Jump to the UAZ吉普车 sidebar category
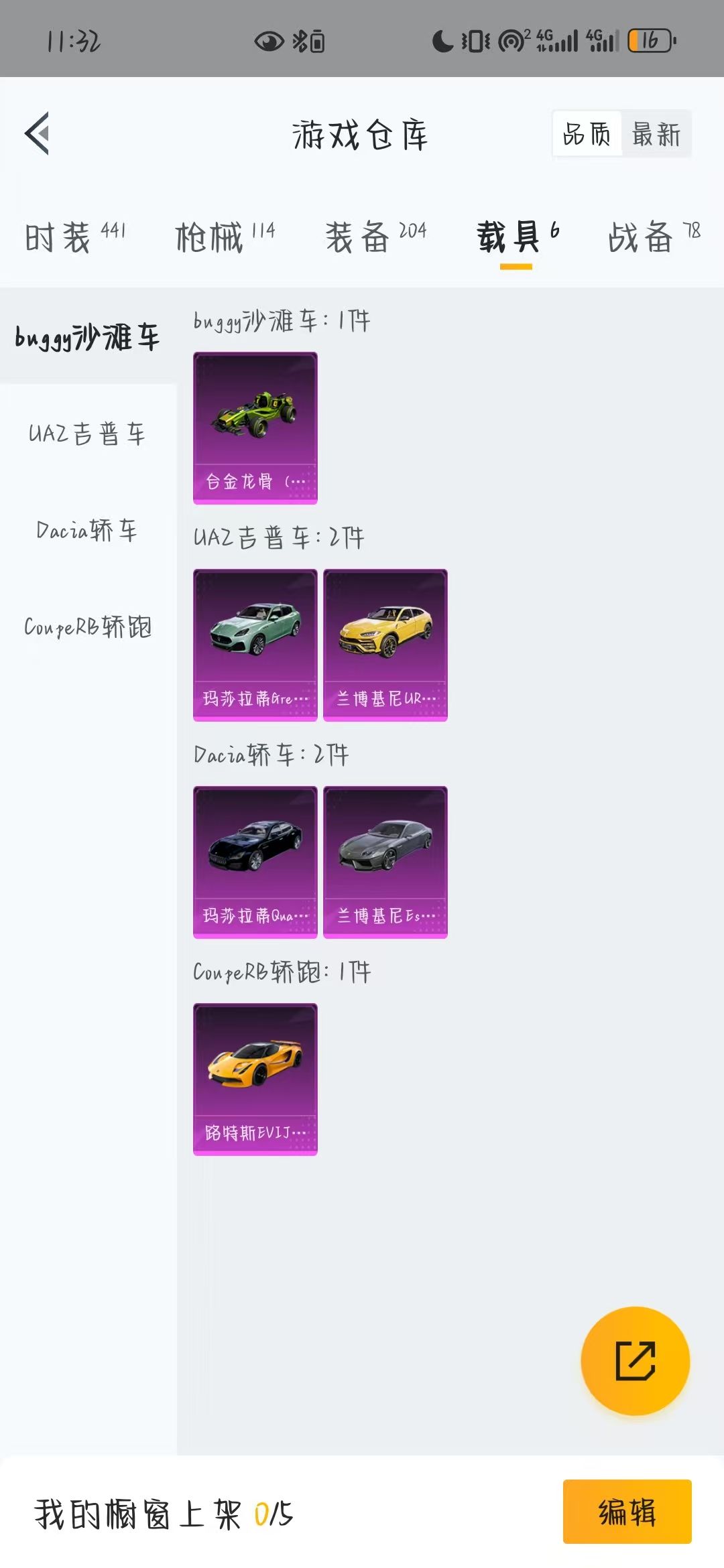 coord(88,434)
